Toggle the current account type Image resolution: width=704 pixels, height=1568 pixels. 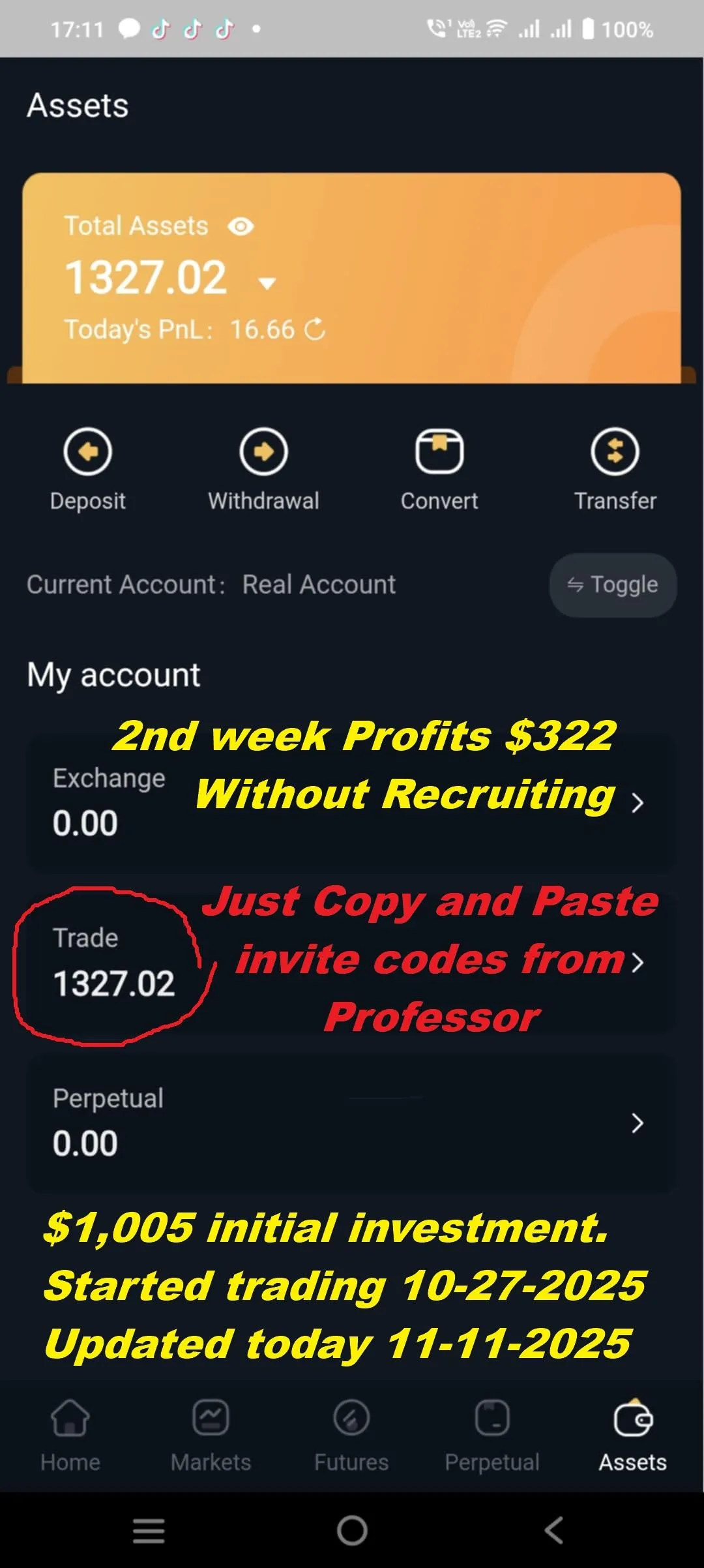pos(613,585)
